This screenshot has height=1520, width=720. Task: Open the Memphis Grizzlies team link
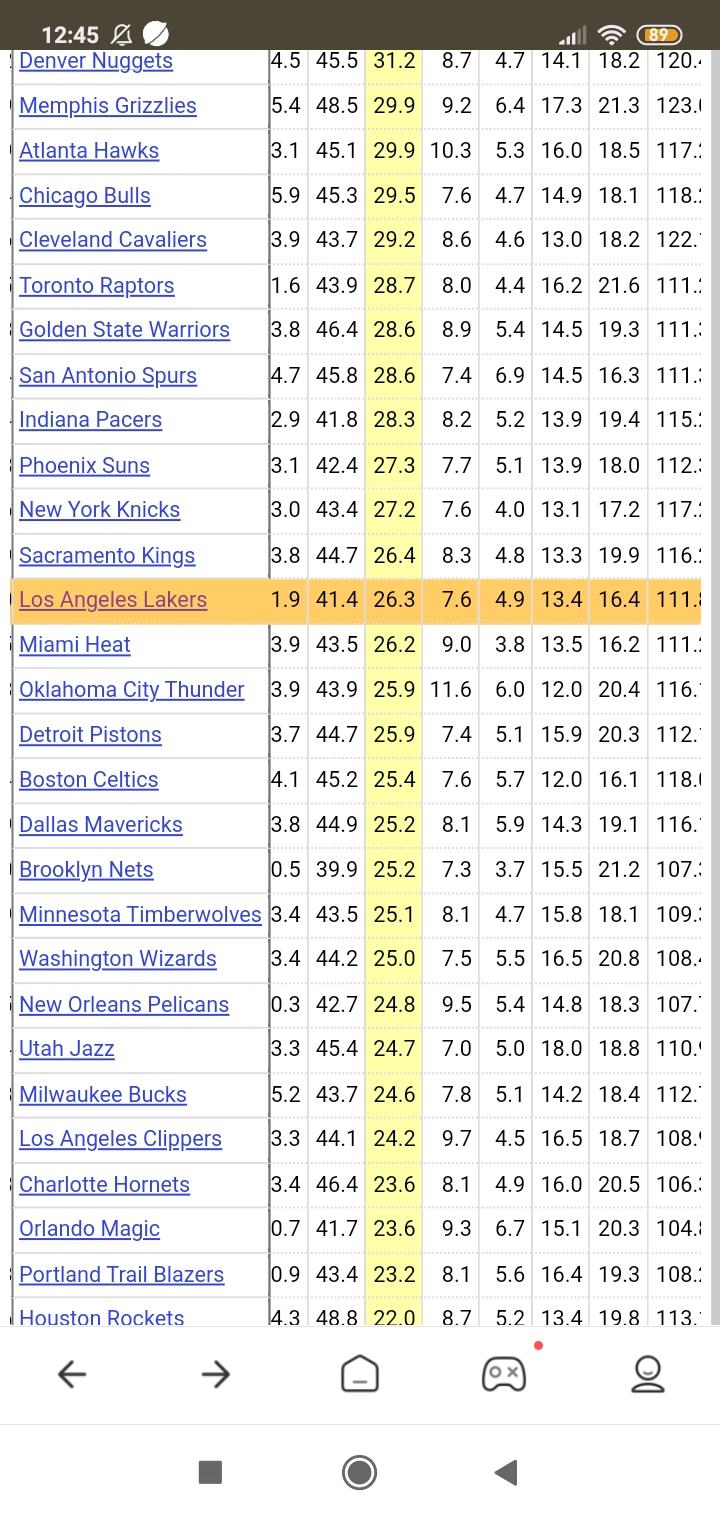pyautogui.click(x=108, y=106)
